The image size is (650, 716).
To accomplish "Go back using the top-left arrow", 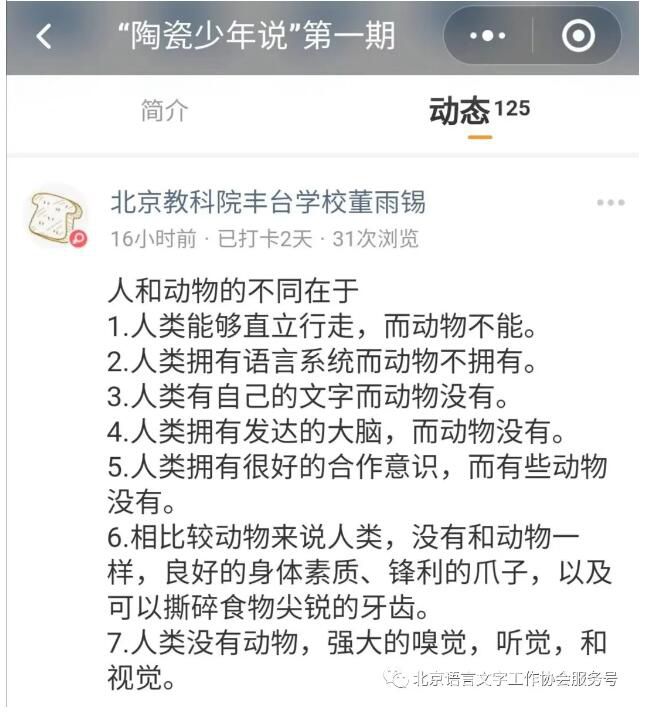I will 43,37.
